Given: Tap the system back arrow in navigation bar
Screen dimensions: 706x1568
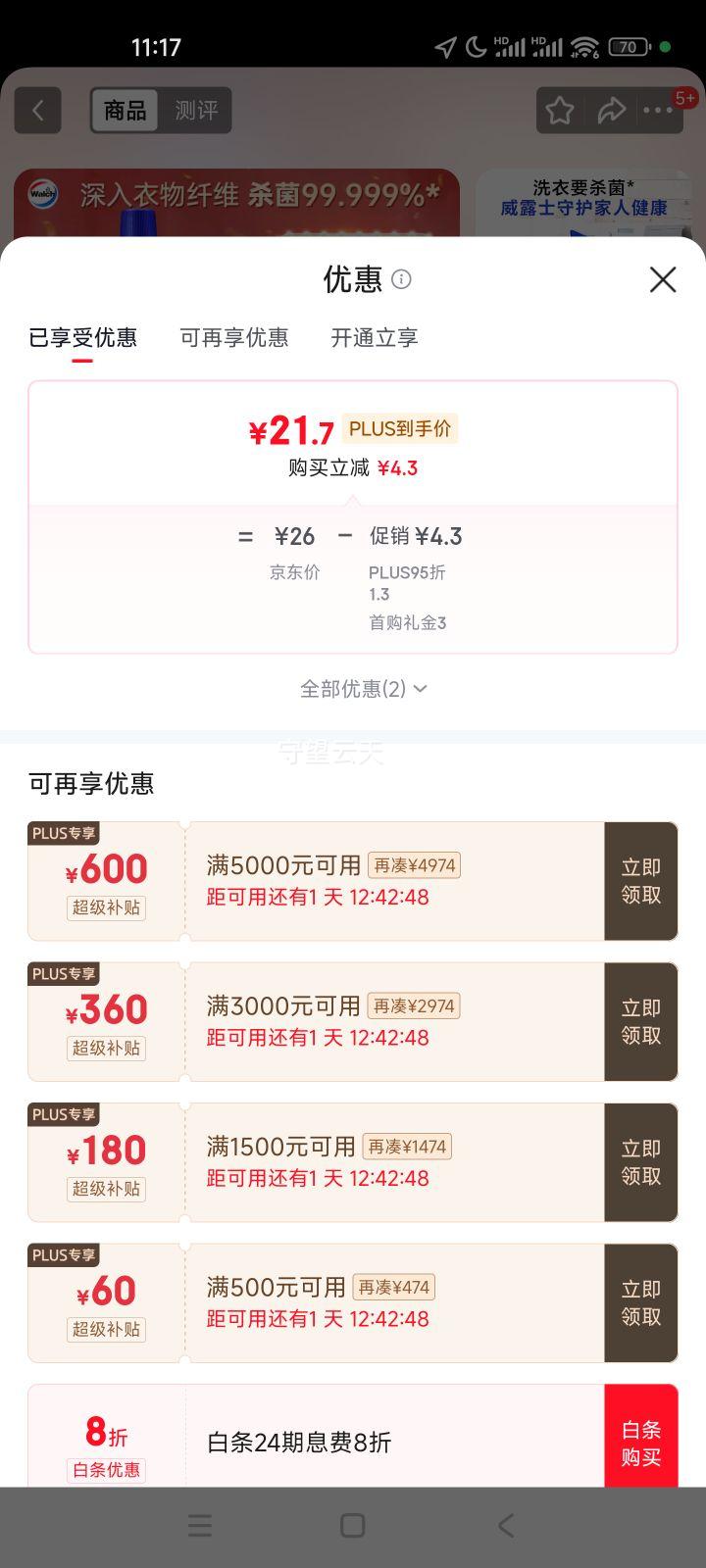Looking at the screenshot, I should (x=505, y=1525).
